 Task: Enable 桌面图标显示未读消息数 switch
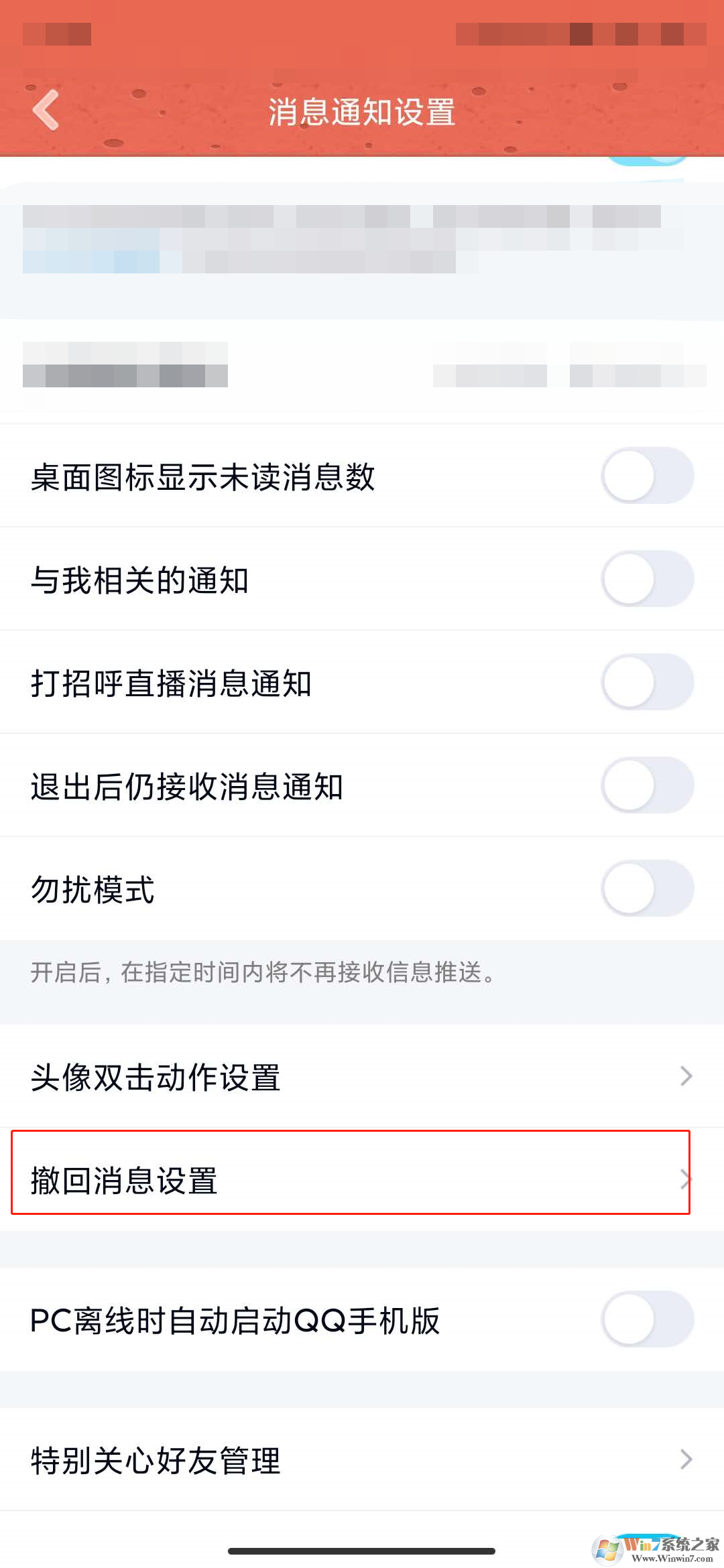coord(646,476)
